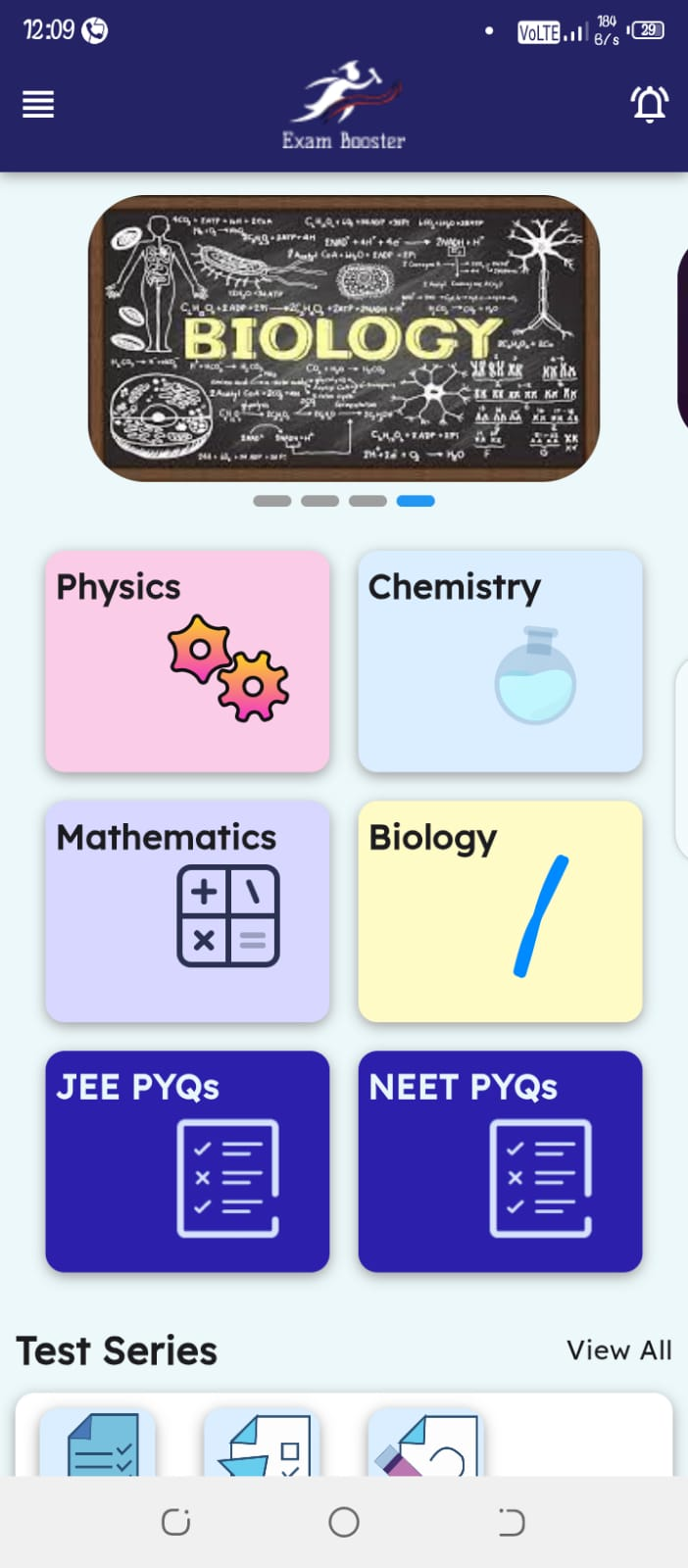
Task: Open the Biology chalkboard banner
Action: 344,338
